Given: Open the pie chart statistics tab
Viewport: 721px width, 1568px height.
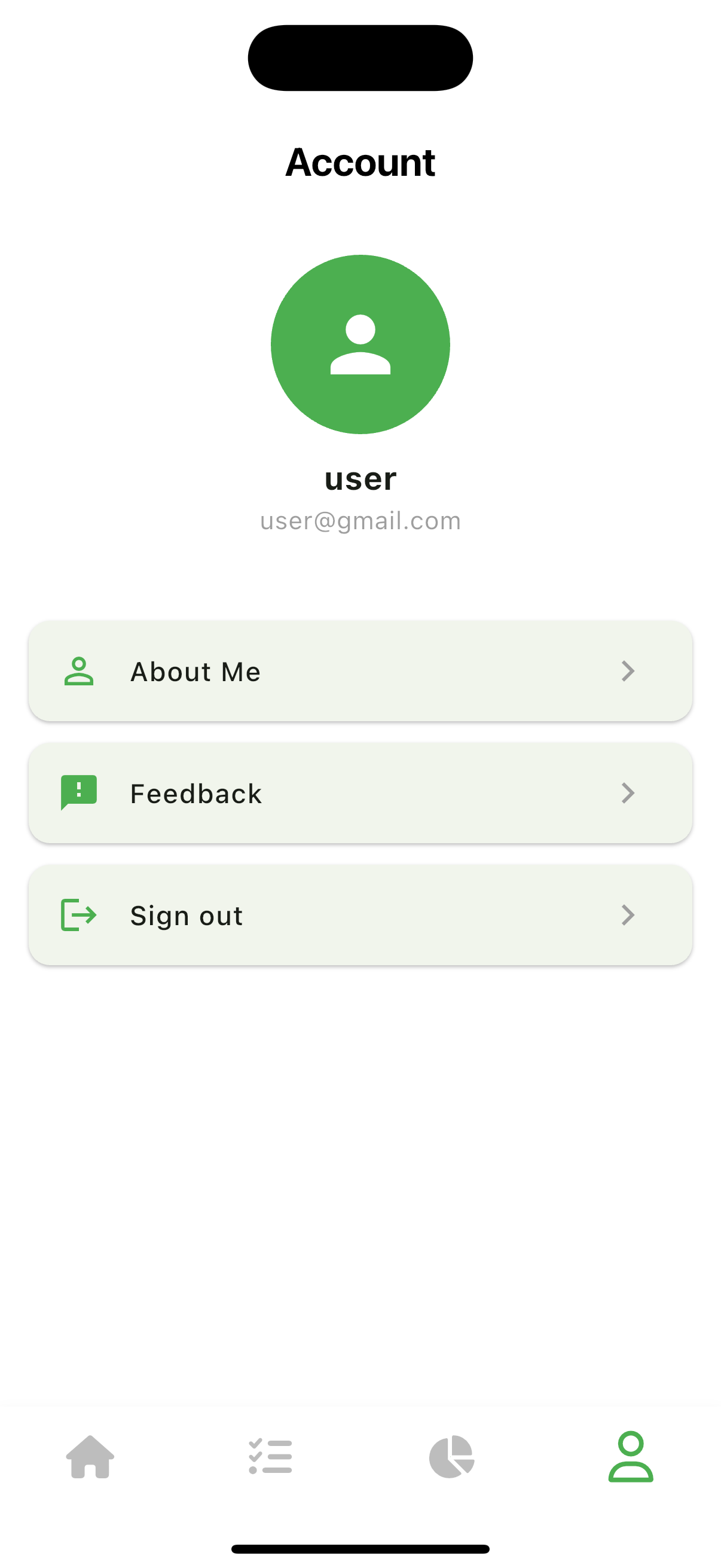Looking at the screenshot, I should [x=451, y=1457].
